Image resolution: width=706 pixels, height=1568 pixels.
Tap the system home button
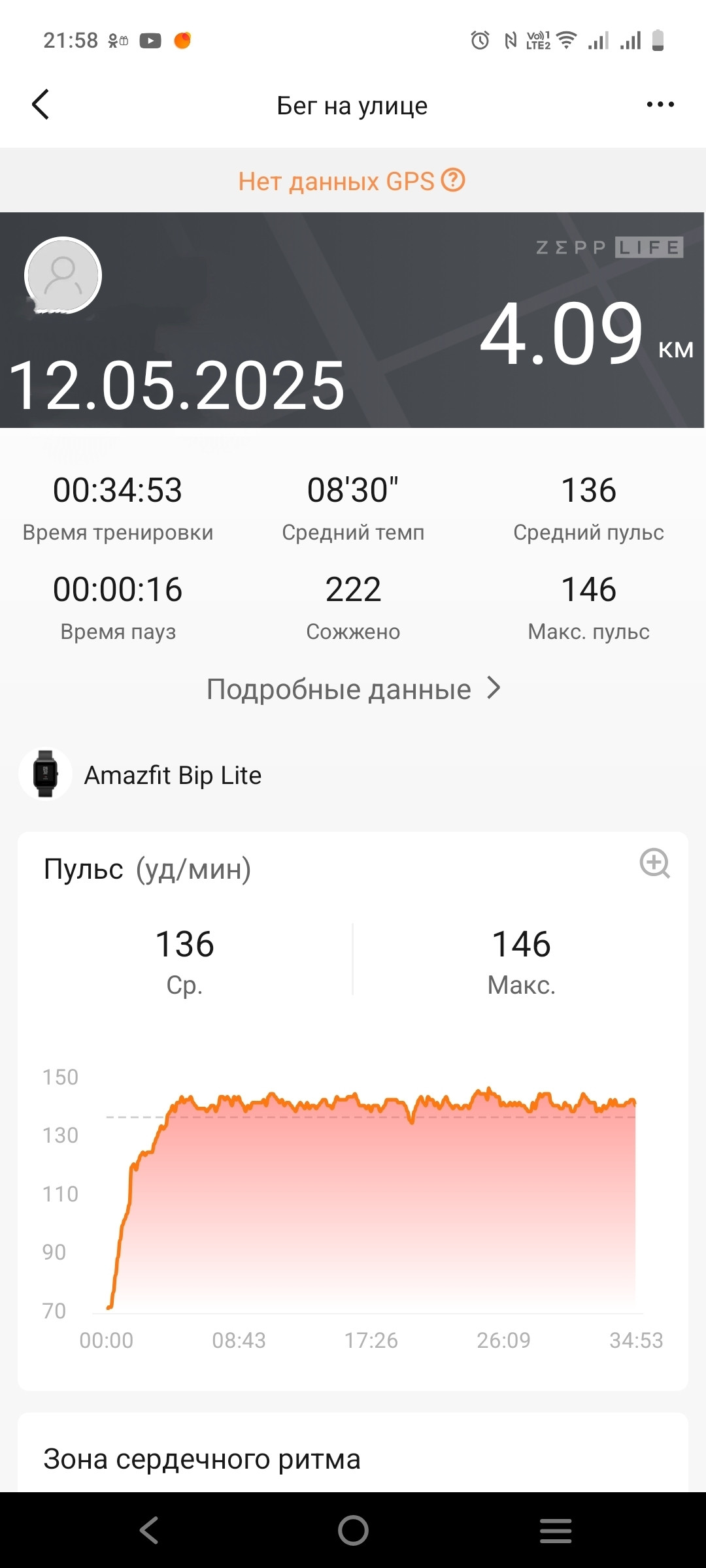tap(353, 1530)
